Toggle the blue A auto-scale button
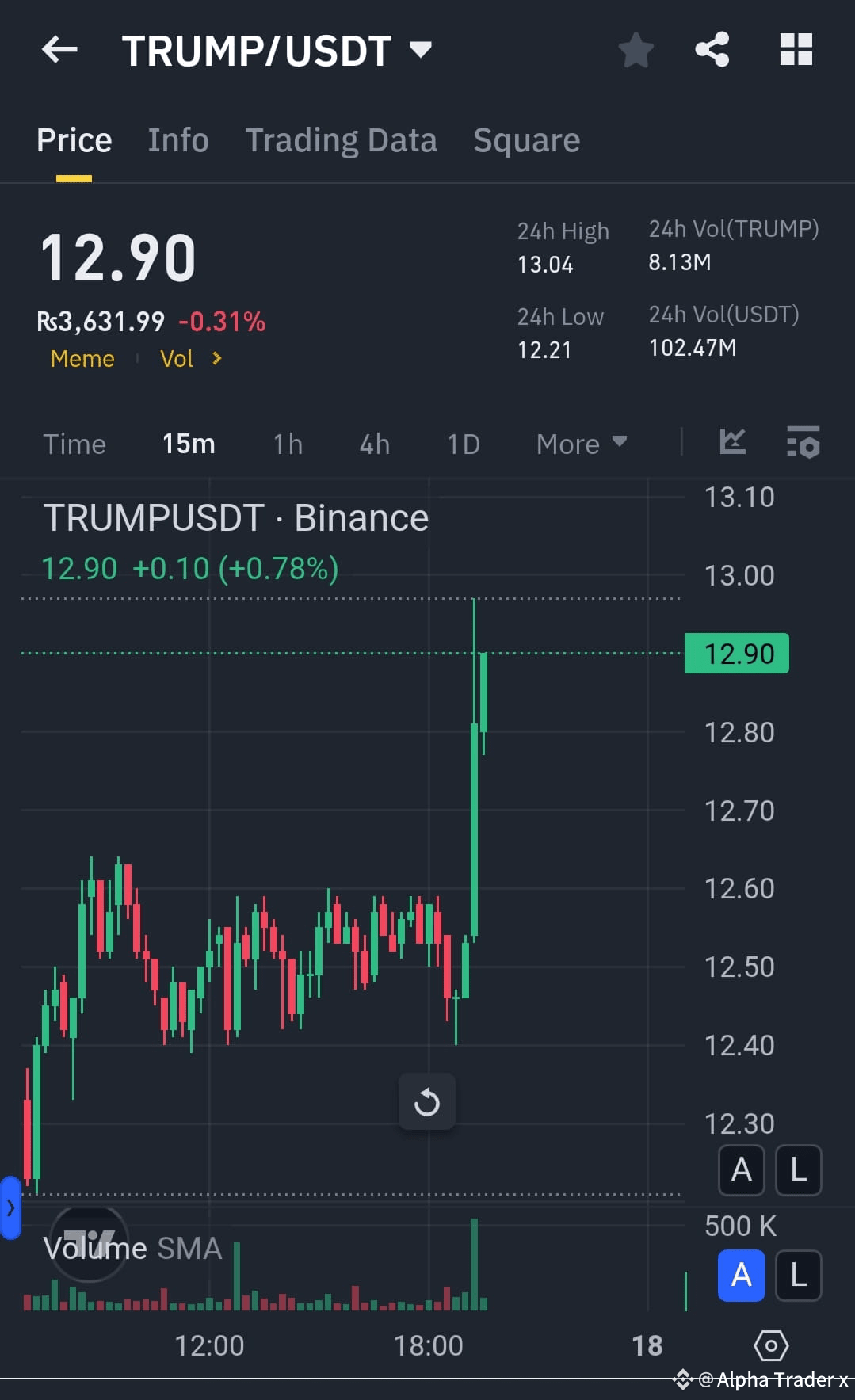Screen dimensions: 855x1400 tap(741, 1276)
